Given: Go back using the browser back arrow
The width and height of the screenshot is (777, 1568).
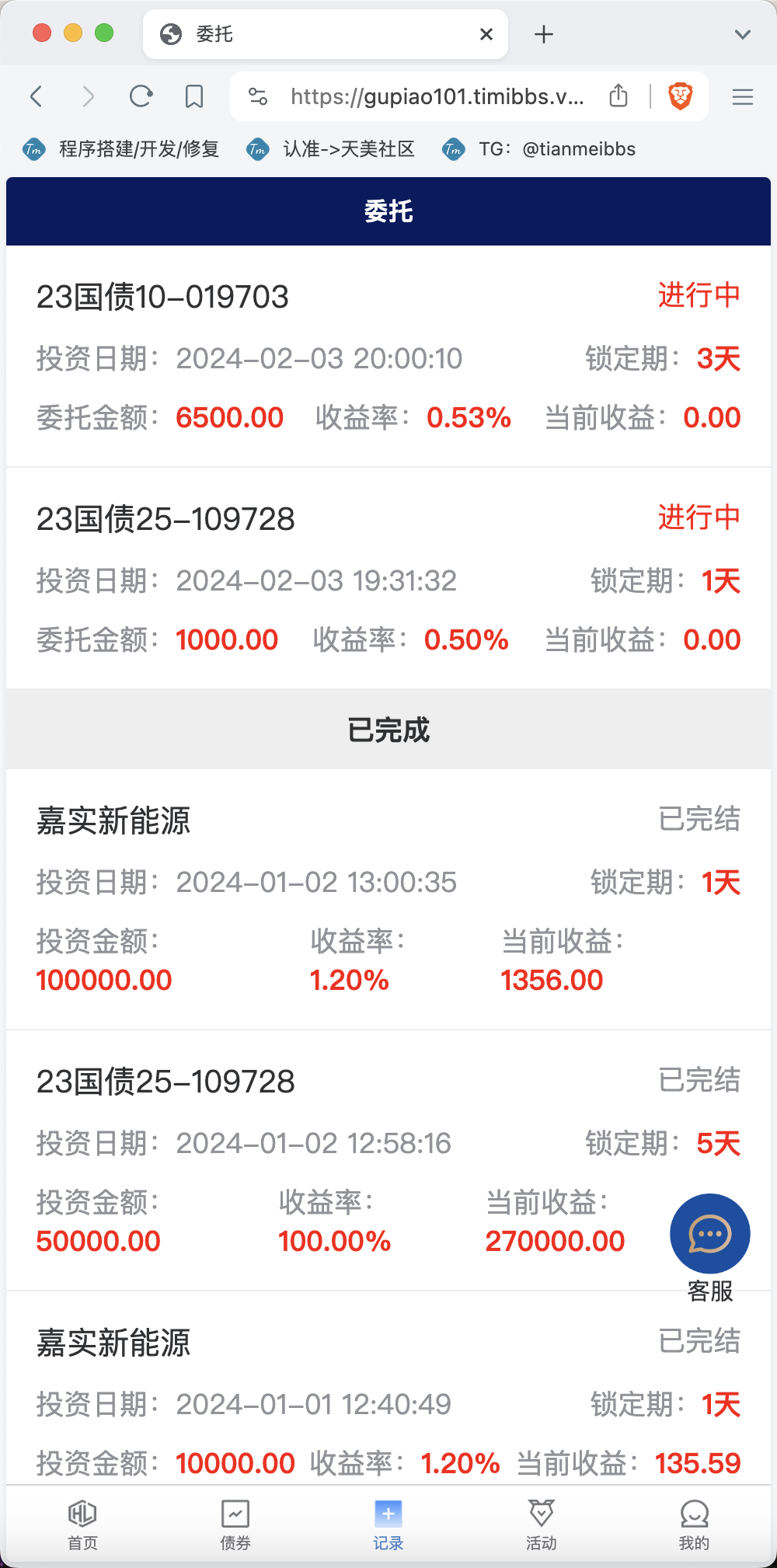Looking at the screenshot, I should (x=36, y=96).
